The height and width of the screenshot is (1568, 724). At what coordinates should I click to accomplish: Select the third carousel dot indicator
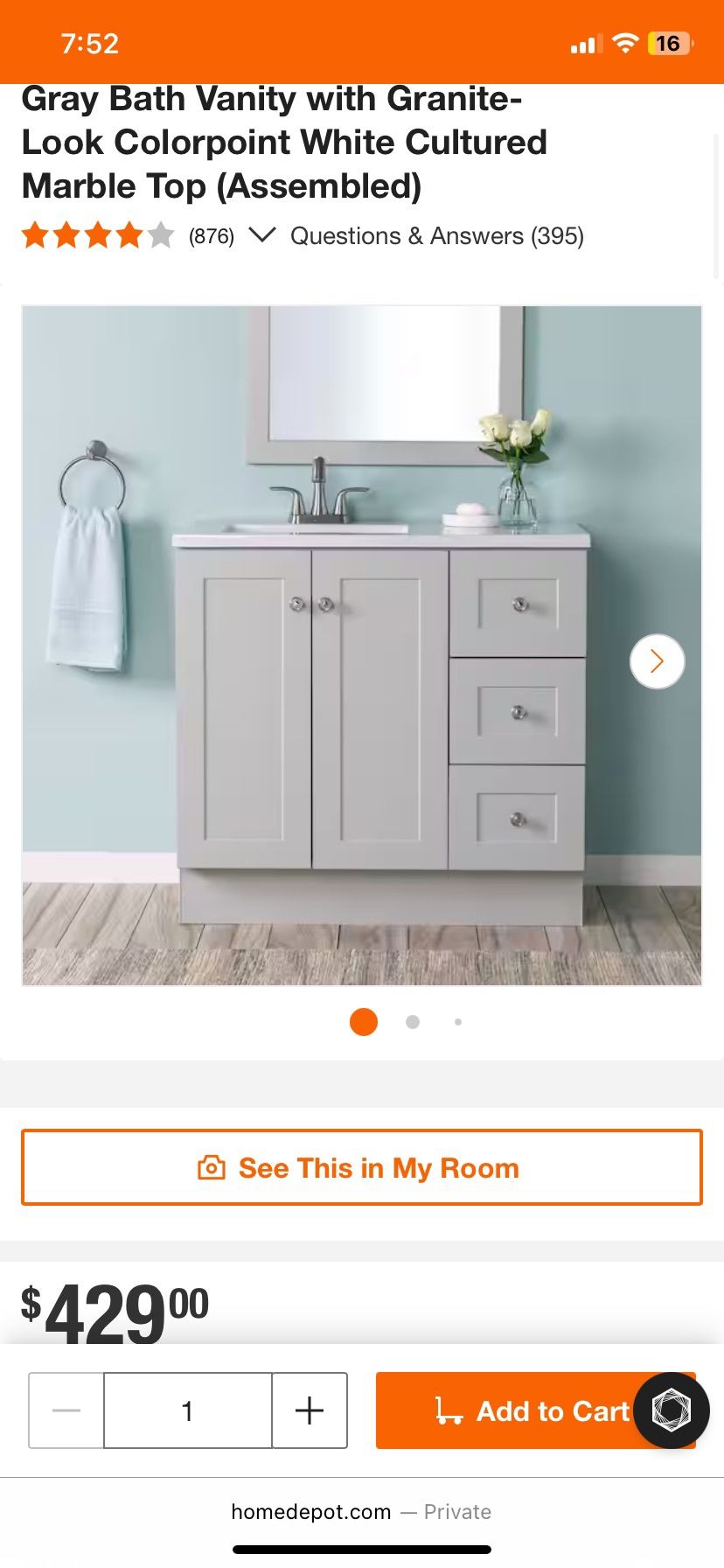(458, 1021)
